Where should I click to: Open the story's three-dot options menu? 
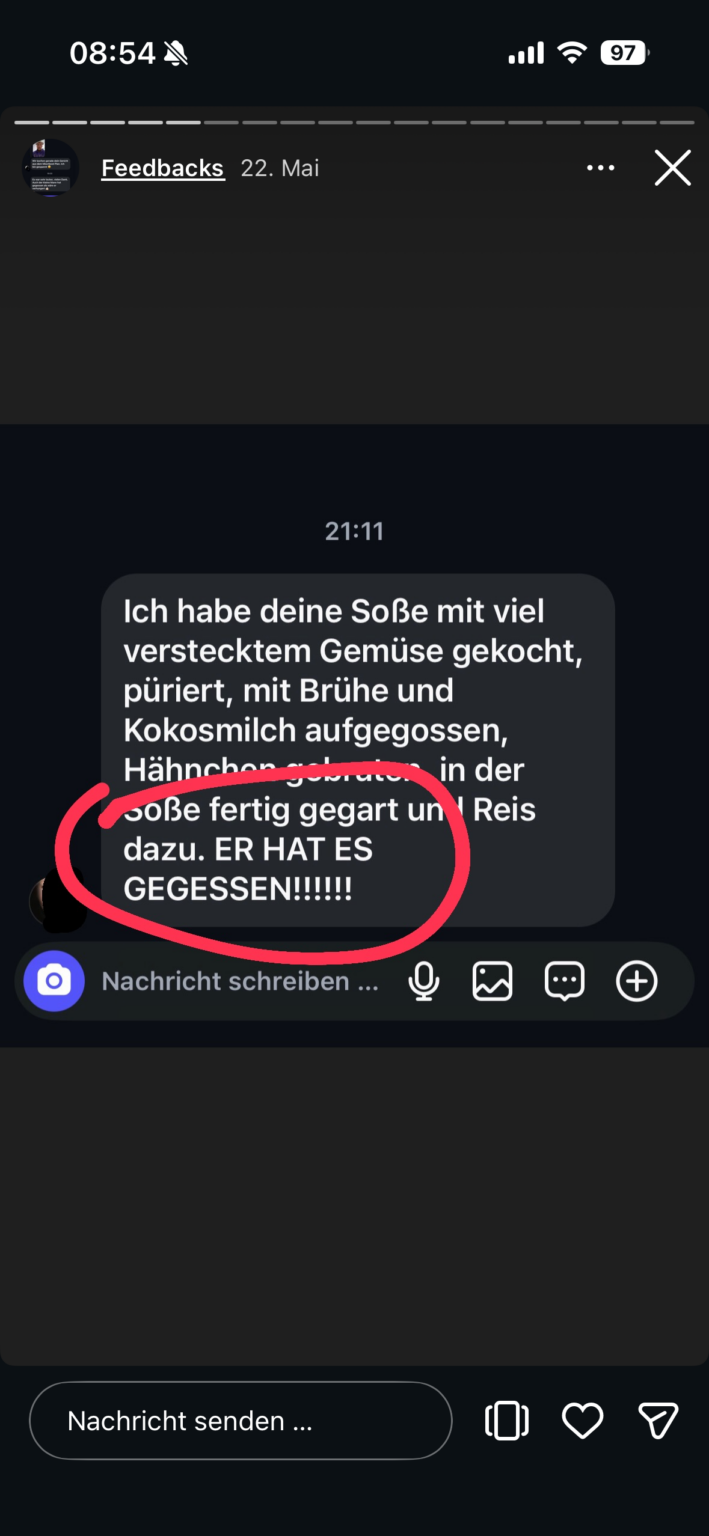pos(601,168)
